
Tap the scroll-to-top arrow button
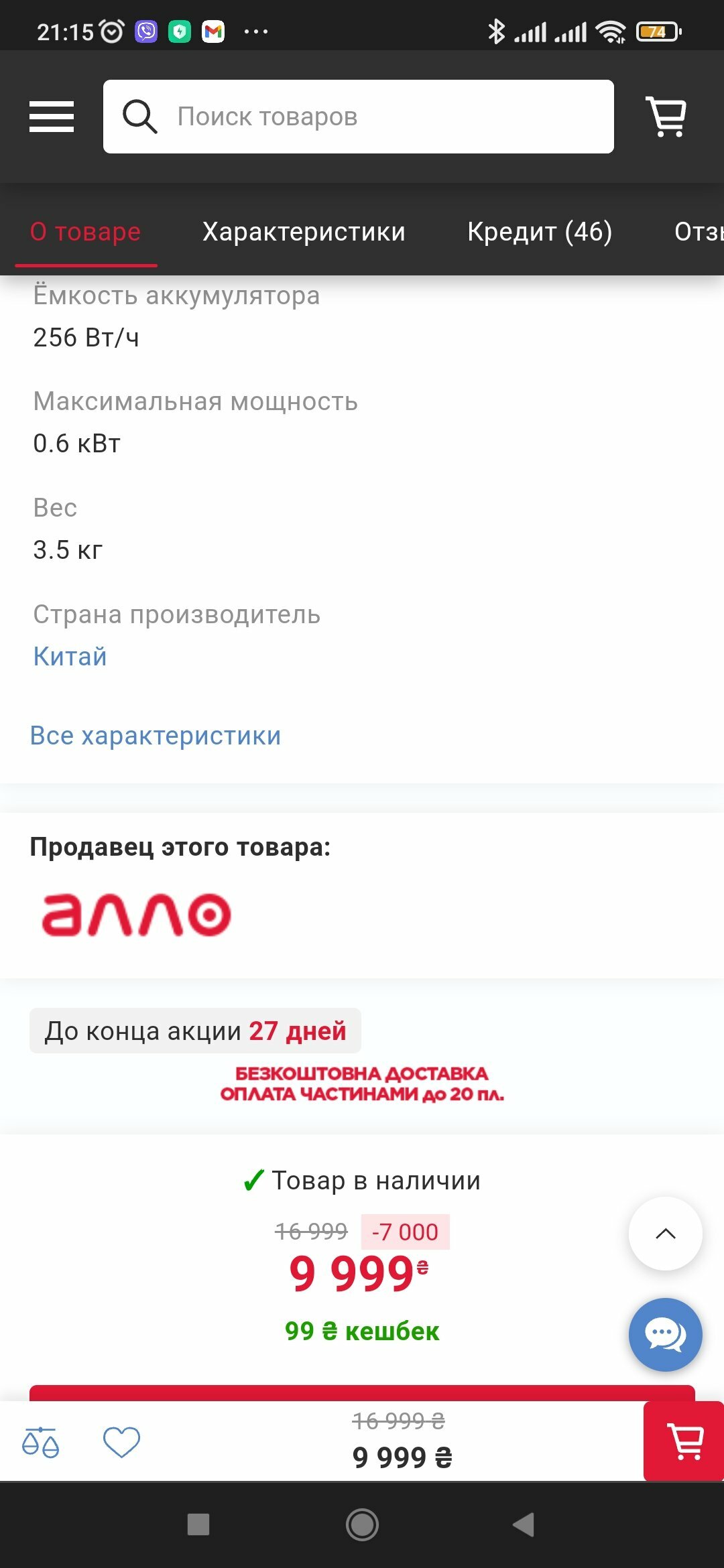(665, 1234)
